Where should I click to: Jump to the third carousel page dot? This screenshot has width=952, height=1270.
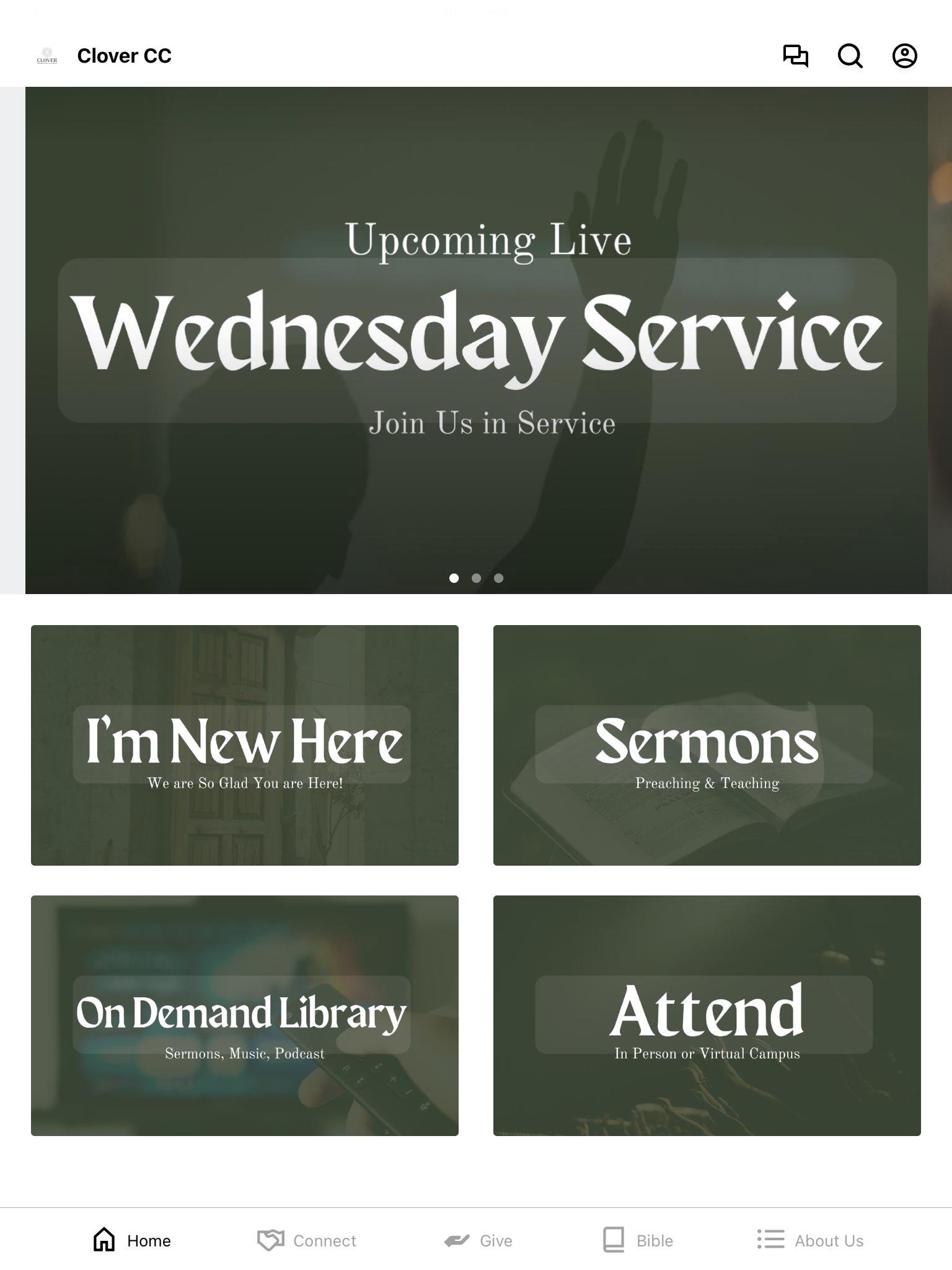click(498, 578)
